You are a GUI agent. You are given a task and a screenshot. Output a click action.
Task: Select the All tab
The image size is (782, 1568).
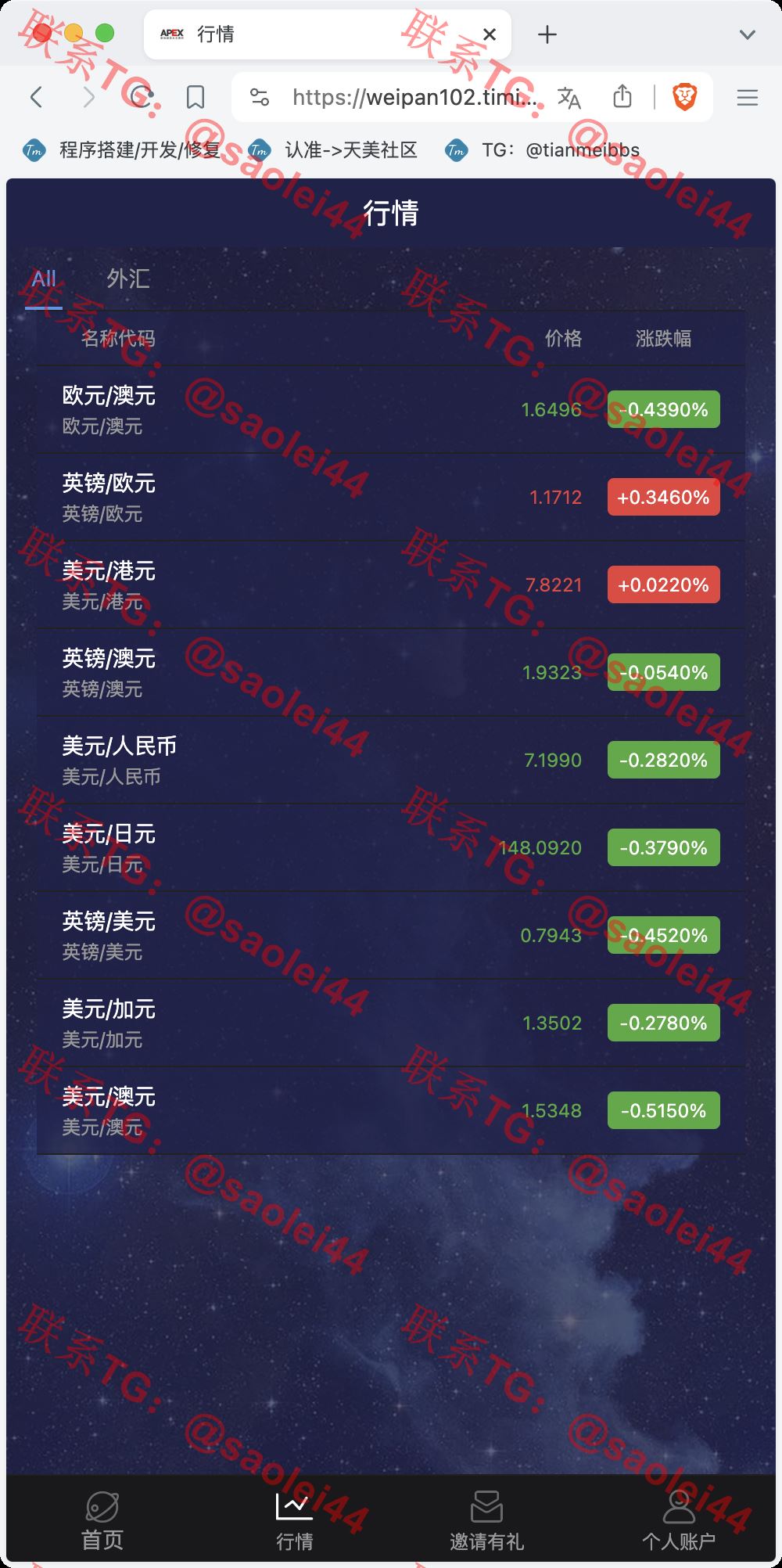44,279
